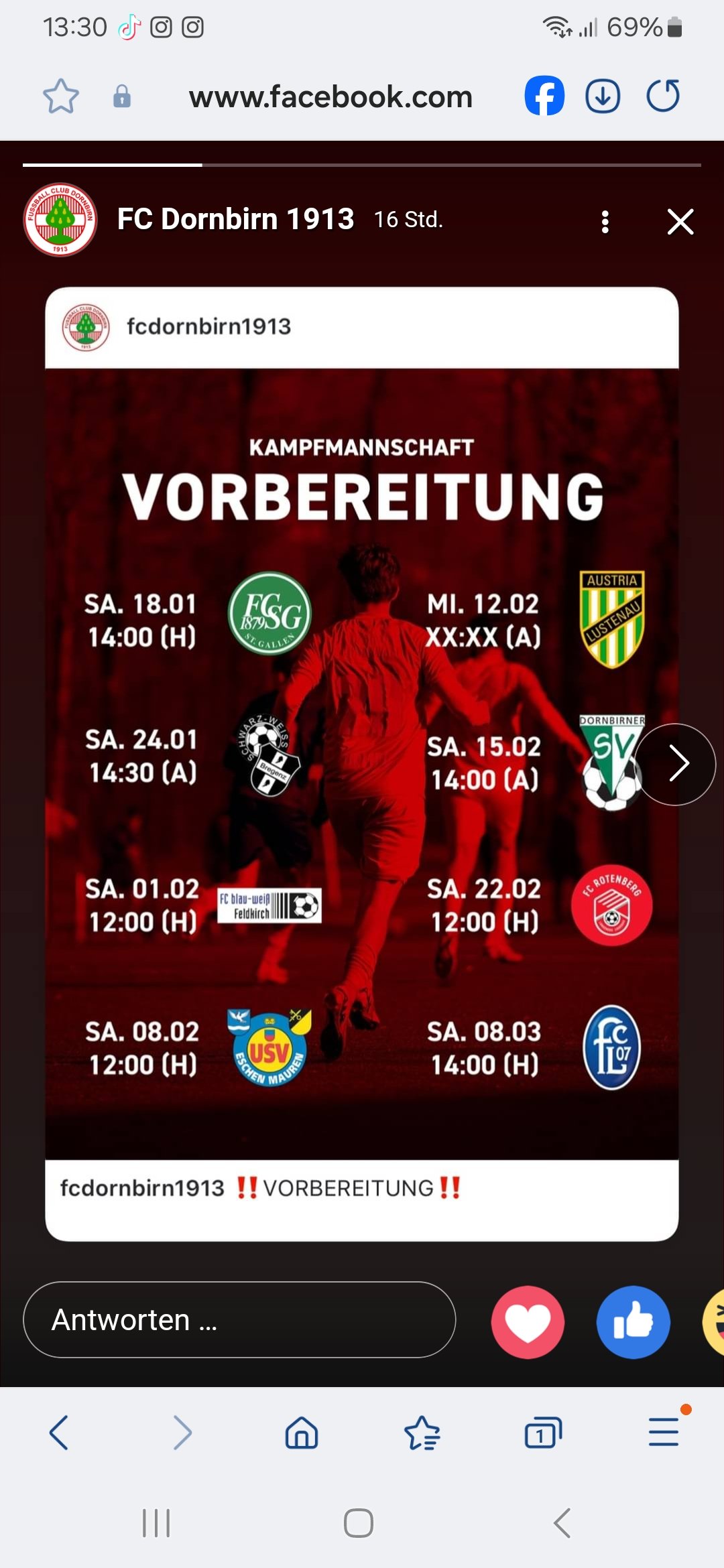
Task: Open the browser home page
Action: pyautogui.click(x=302, y=1433)
